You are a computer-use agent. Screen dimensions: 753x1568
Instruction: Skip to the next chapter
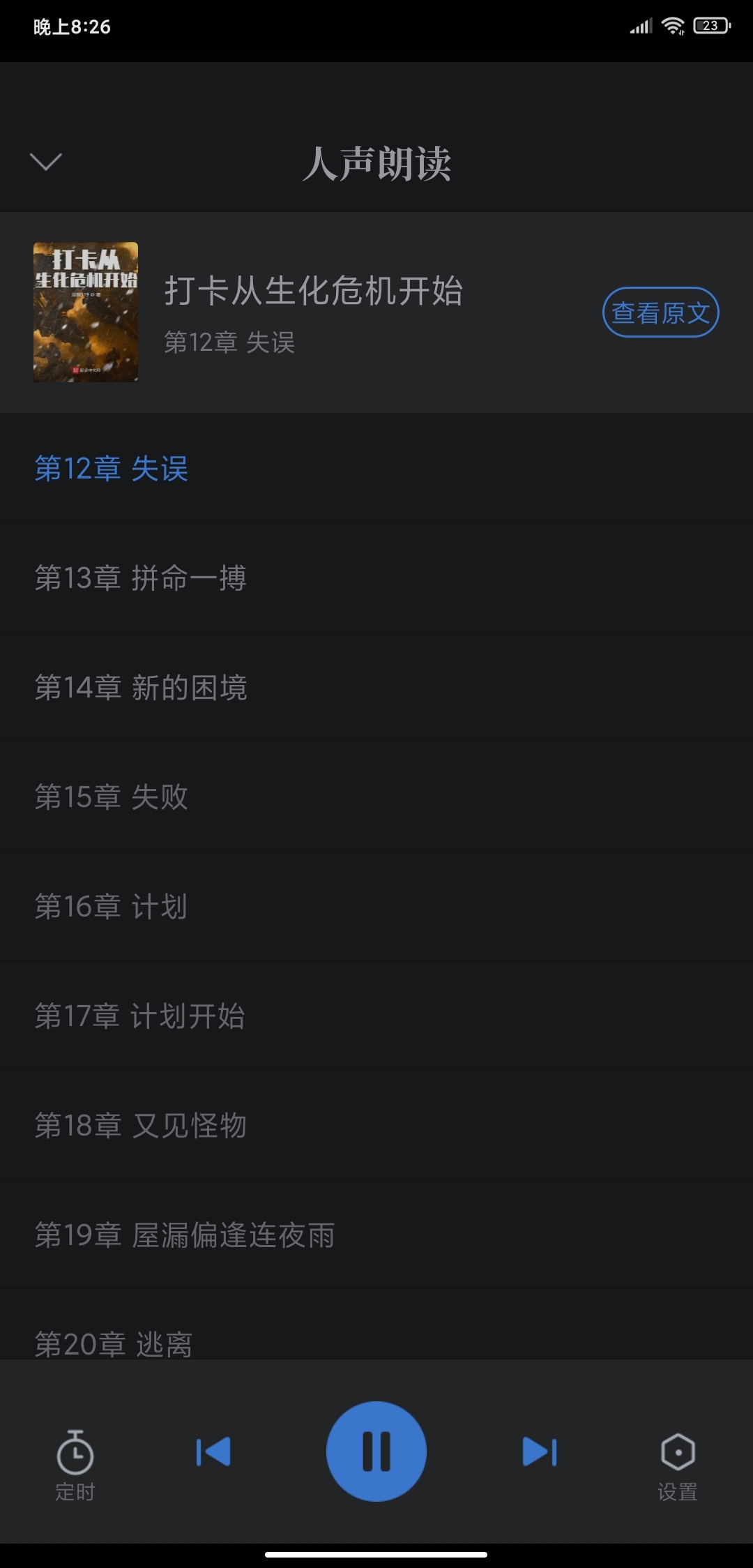tap(540, 1452)
